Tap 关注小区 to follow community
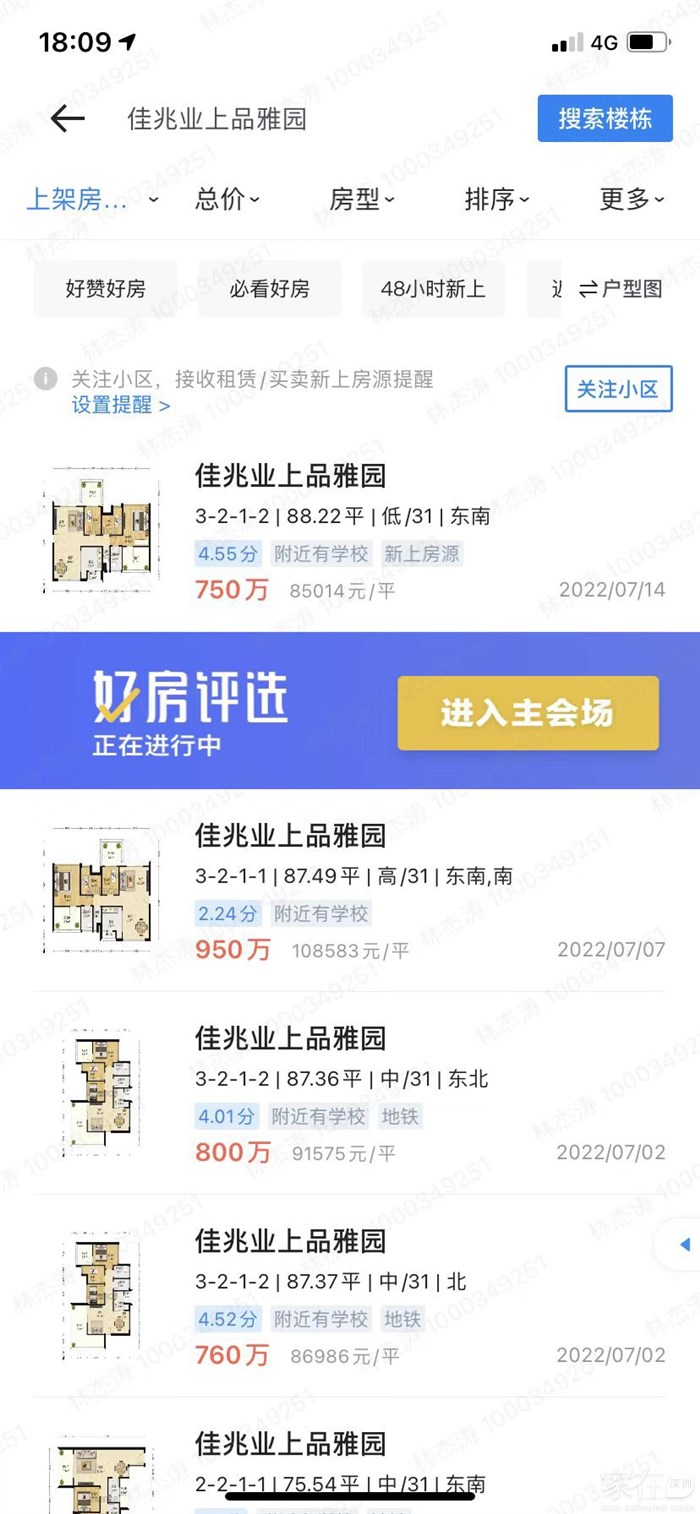This screenshot has width=700, height=1514. [618, 390]
